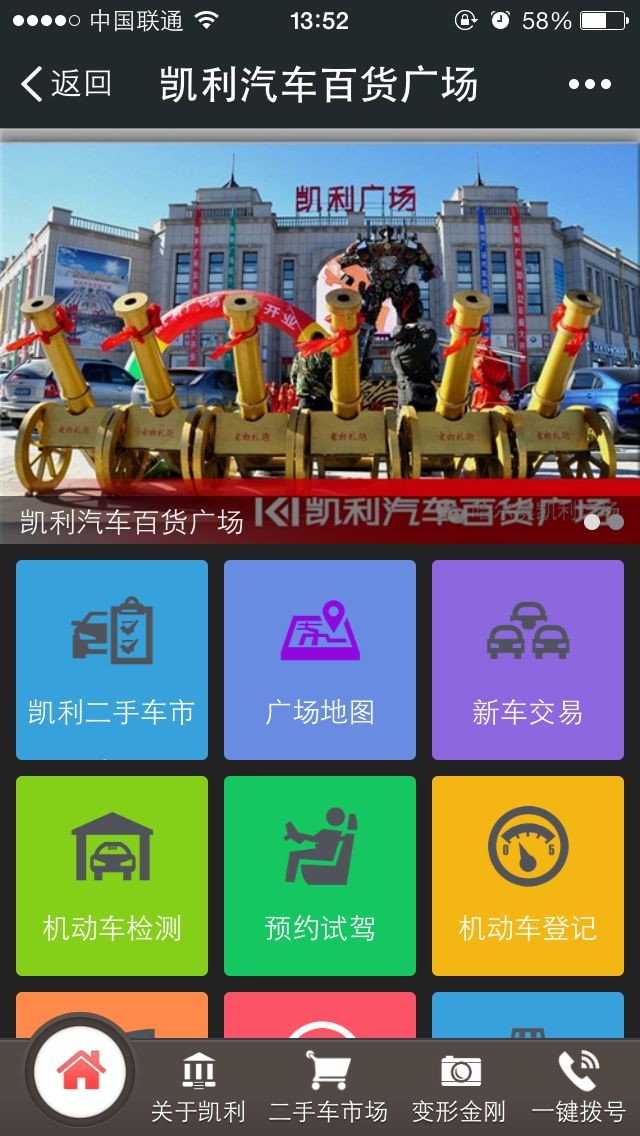Image resolution: width=640 pixels, height=1136 pixels.
Task: Tap the banner page indicator dots
Action: (x=604, y=521)
